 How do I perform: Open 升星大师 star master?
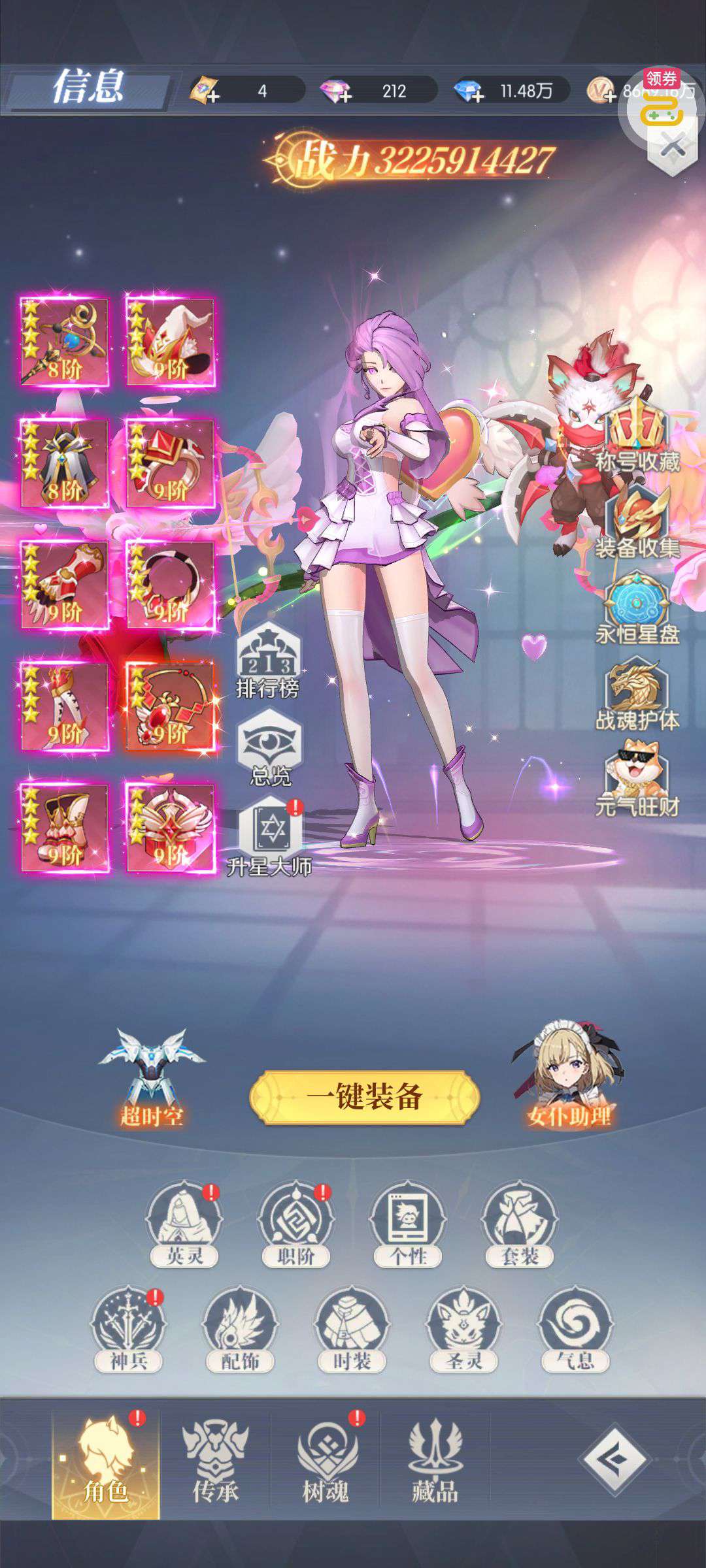(x=270, y=838)
